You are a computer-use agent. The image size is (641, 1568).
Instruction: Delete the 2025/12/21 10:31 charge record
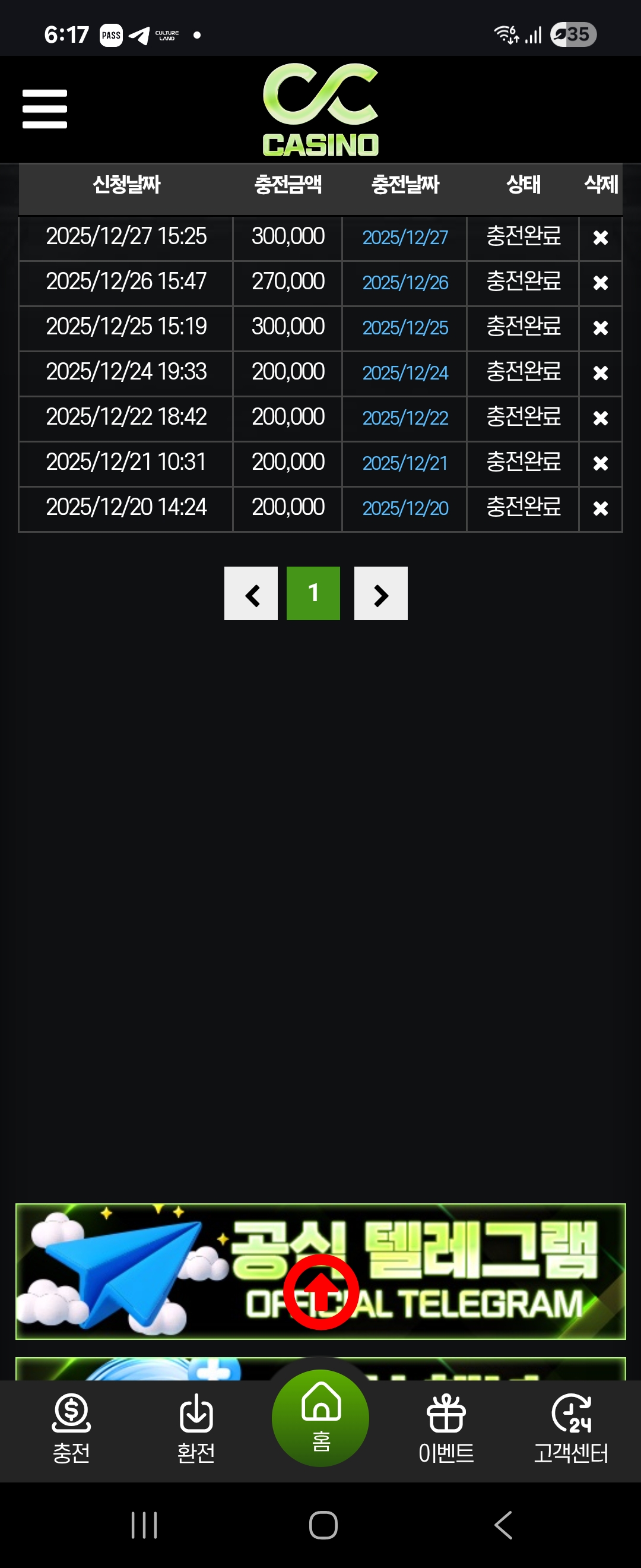pos(600,463)
